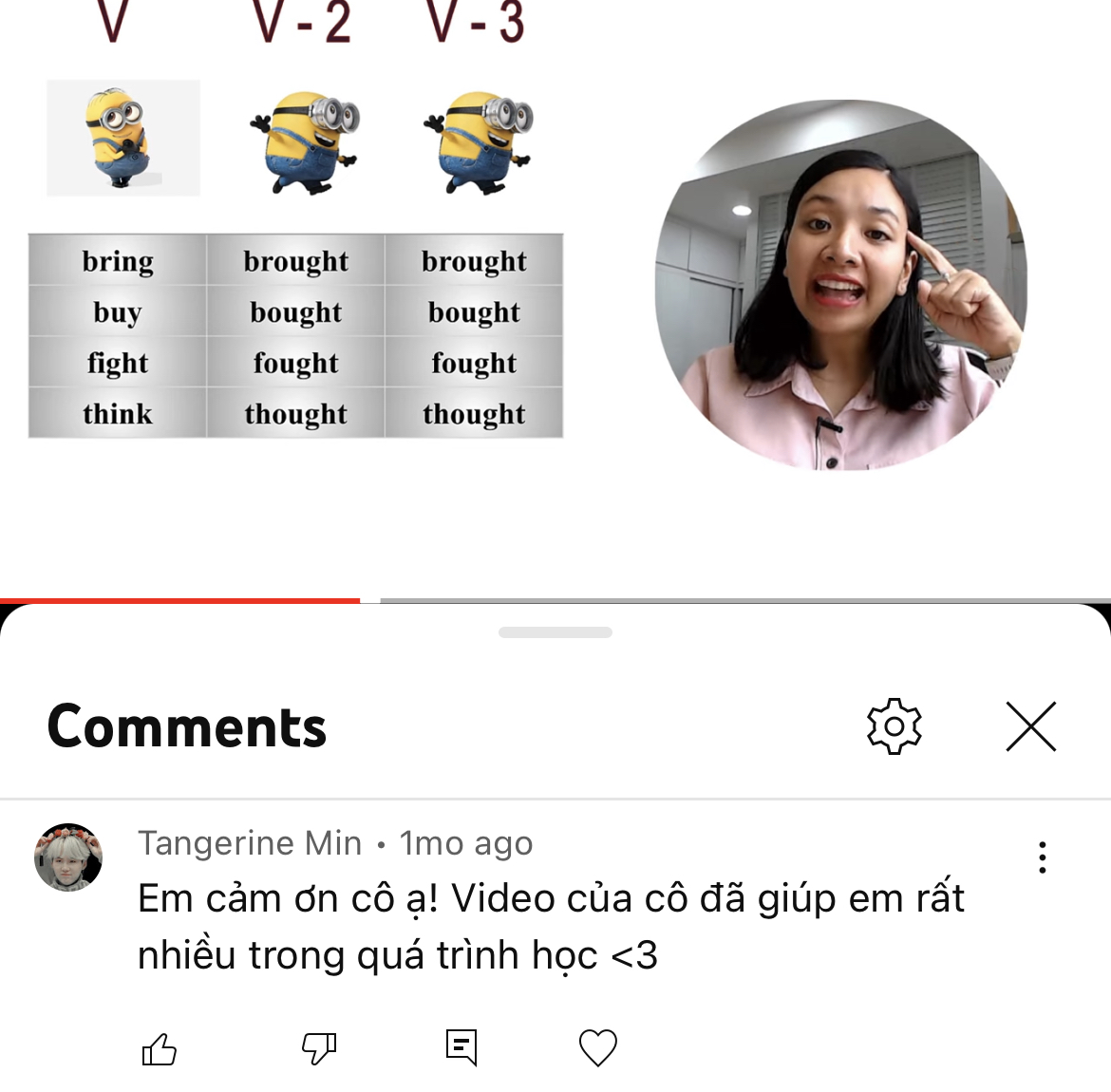The image size is (1111, 1092).
Task: Open overflow menu on Tangerine Min's comment
Action: tap(1042, 857)
